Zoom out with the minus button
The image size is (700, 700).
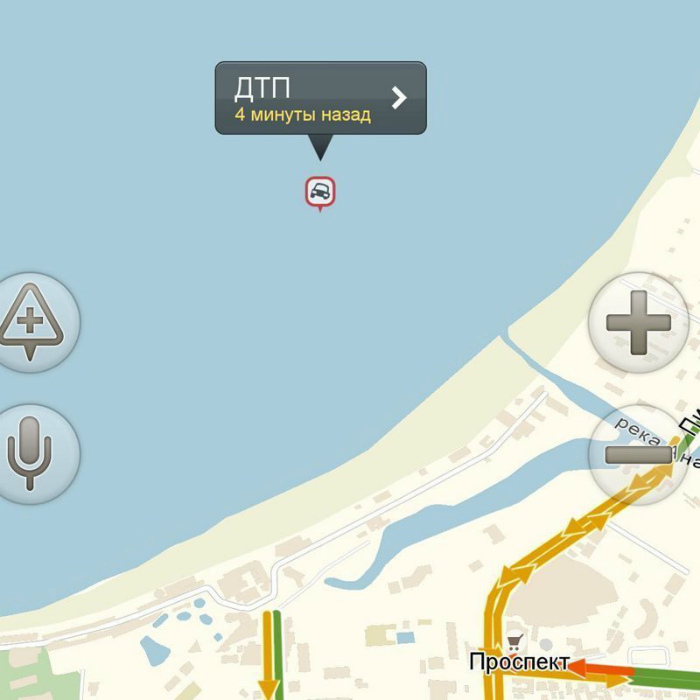tap(638, 455)
